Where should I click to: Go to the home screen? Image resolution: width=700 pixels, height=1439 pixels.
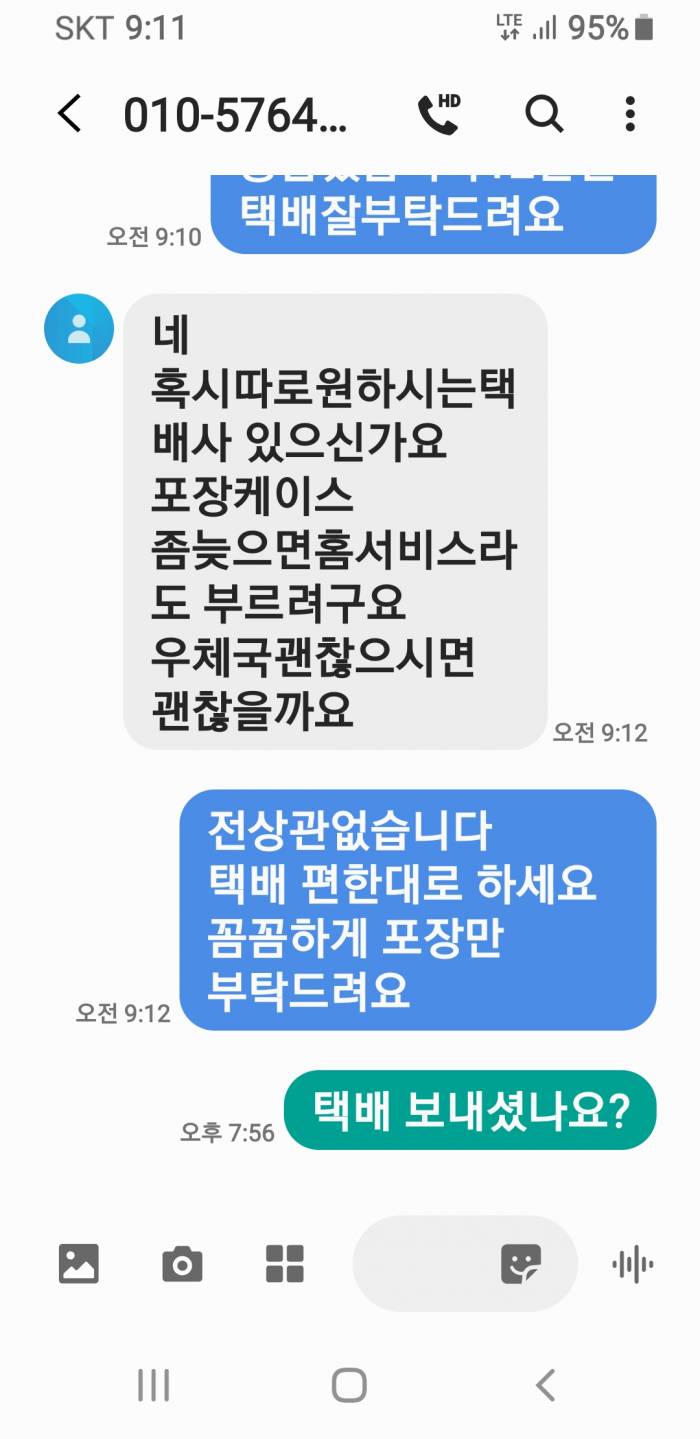[x=349, y=1385]
